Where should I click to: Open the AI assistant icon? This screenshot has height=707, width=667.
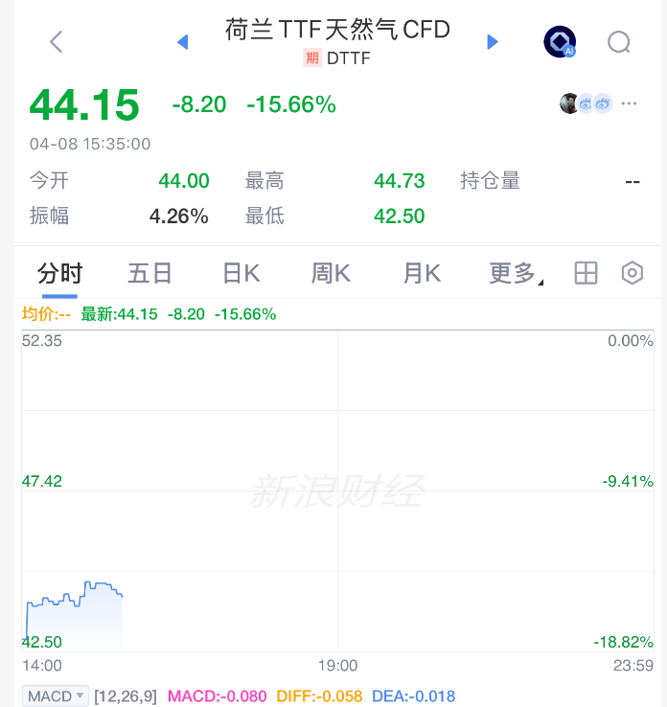coord(560,42)
